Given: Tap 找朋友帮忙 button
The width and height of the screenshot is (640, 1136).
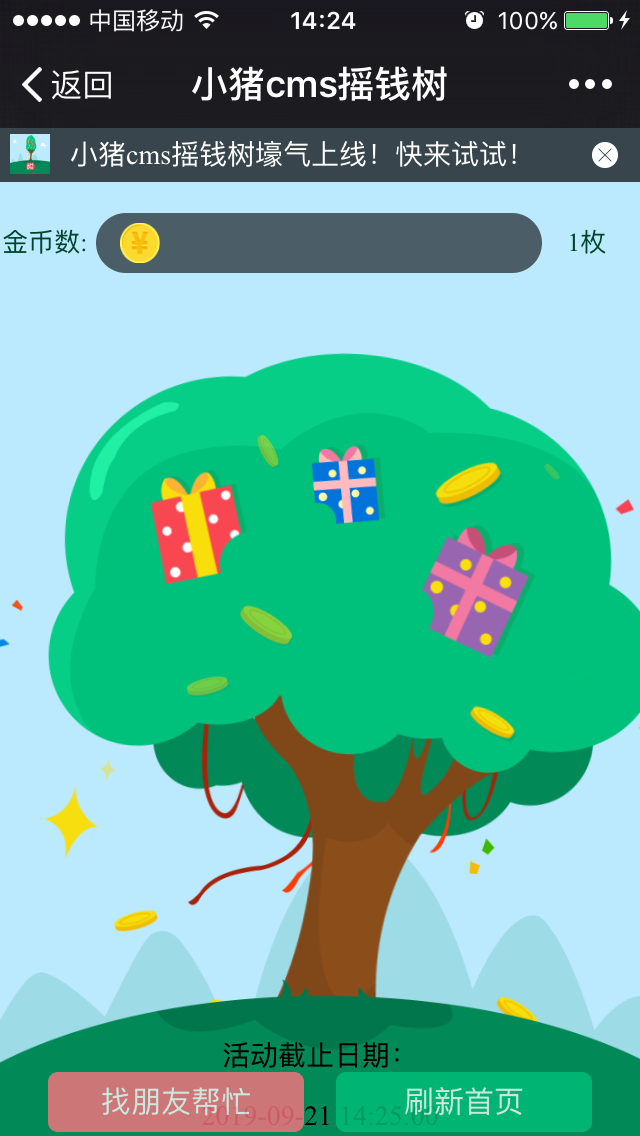Looking at the screenshot, I should [x=176, y=1101].
